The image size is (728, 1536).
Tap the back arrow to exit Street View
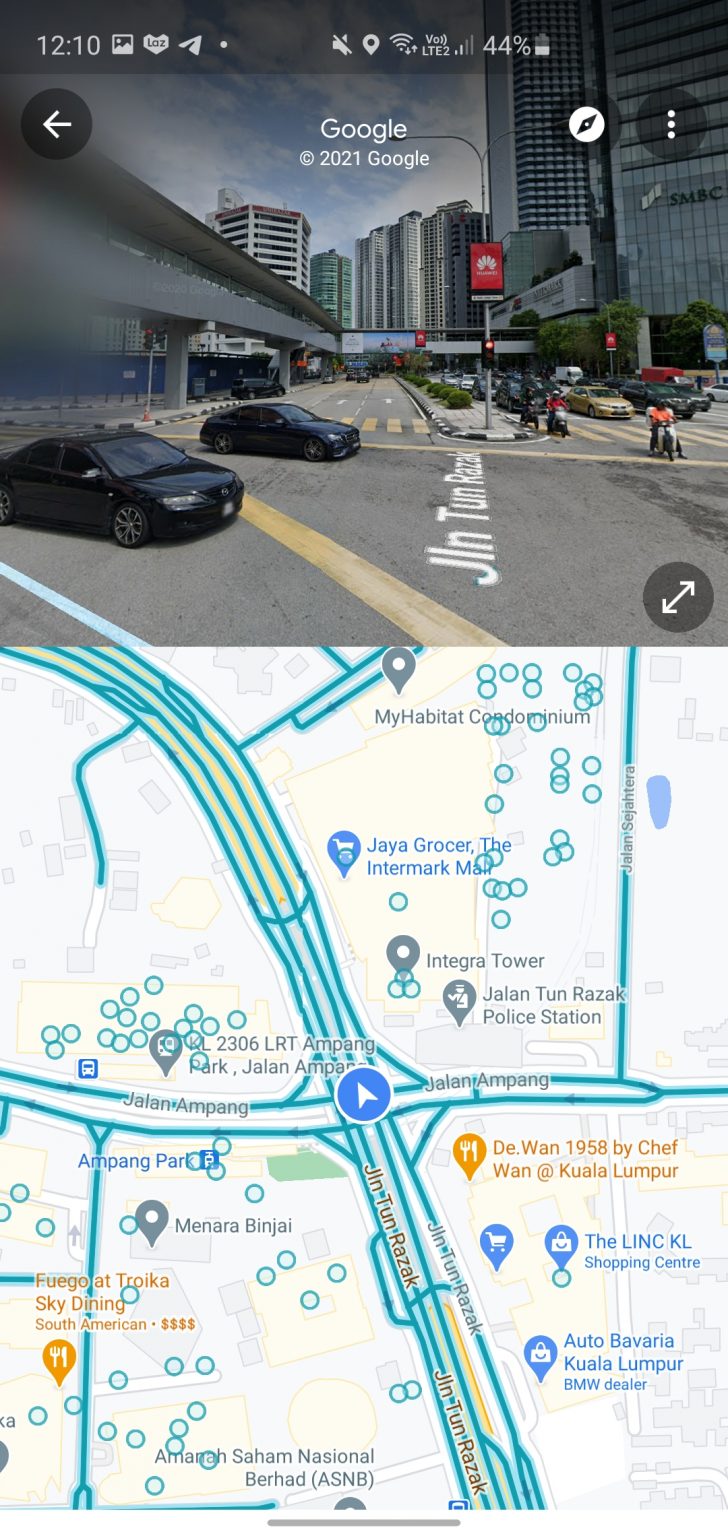(x=57, y=124)
